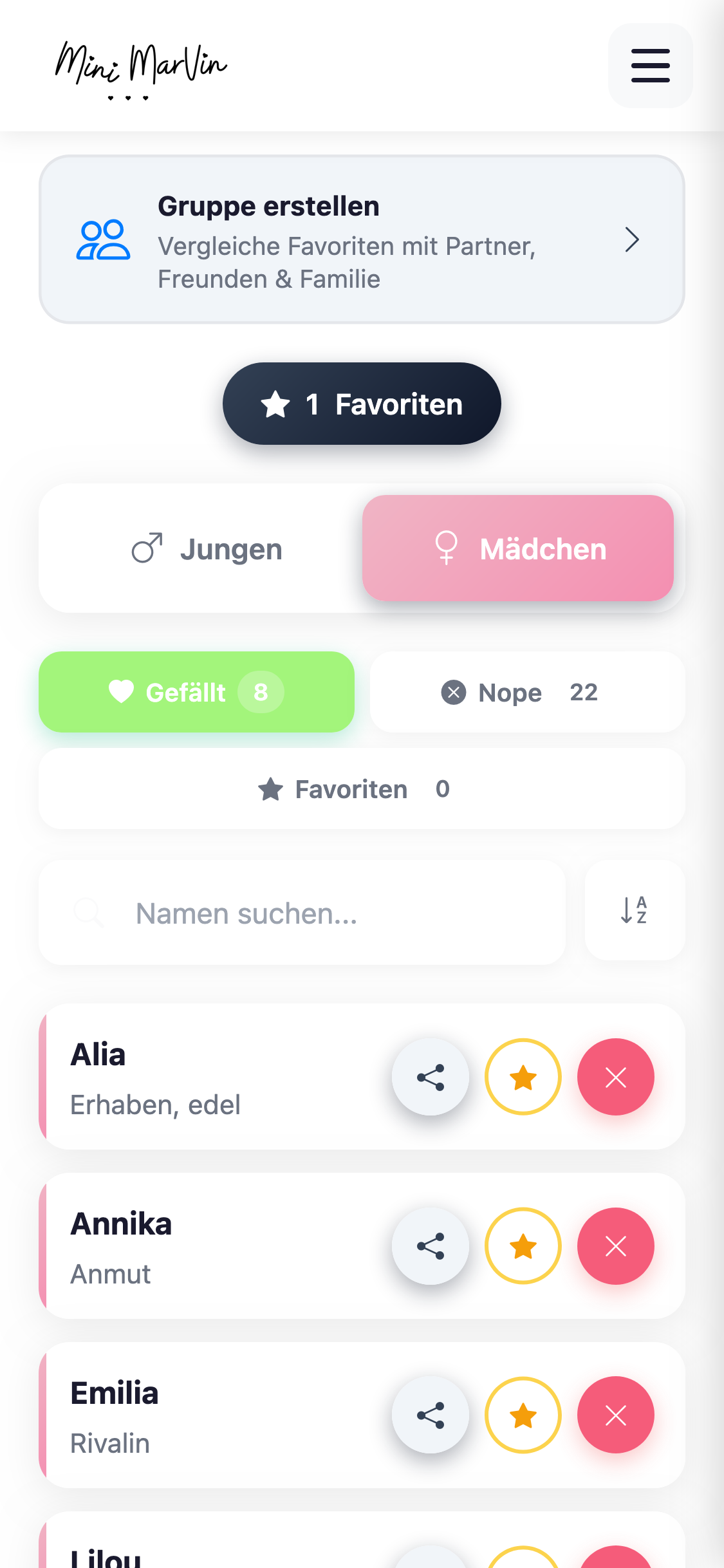Star the name Annika
Viewport: 724px width, 1568px height.
523,1246
